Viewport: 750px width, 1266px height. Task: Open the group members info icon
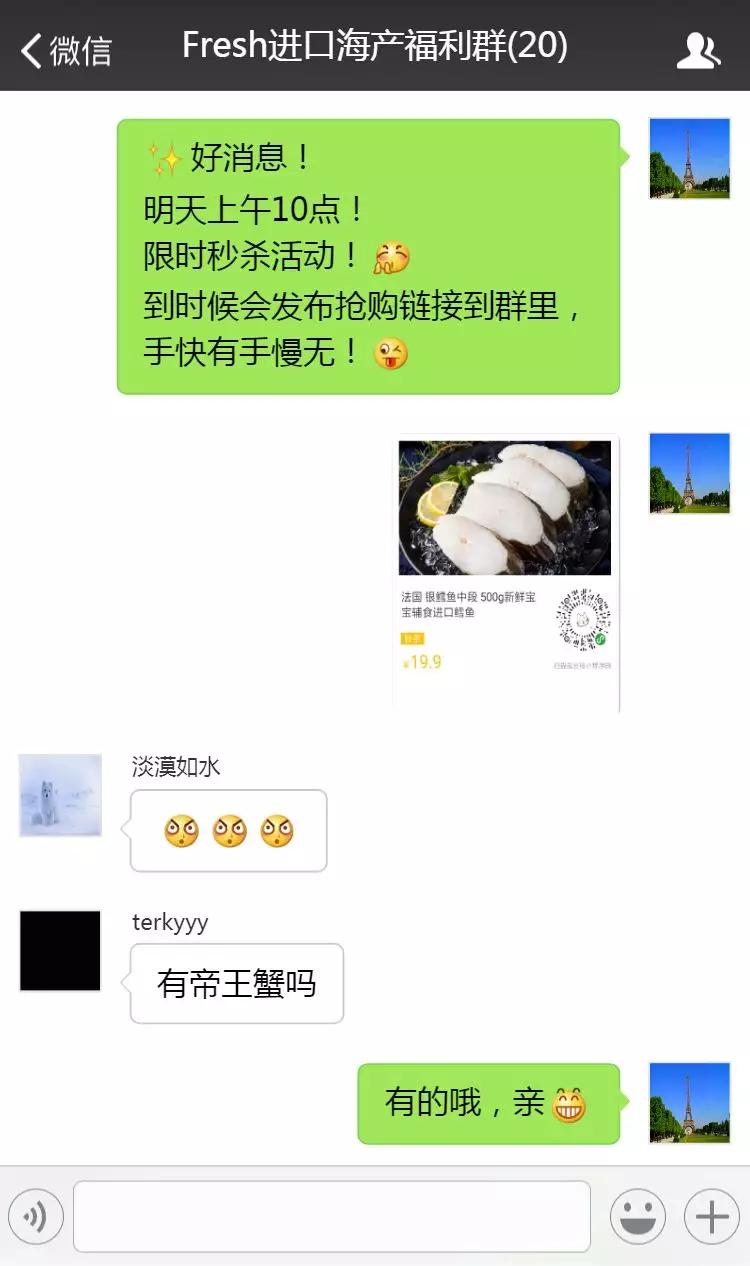click(x=698, y=49)
